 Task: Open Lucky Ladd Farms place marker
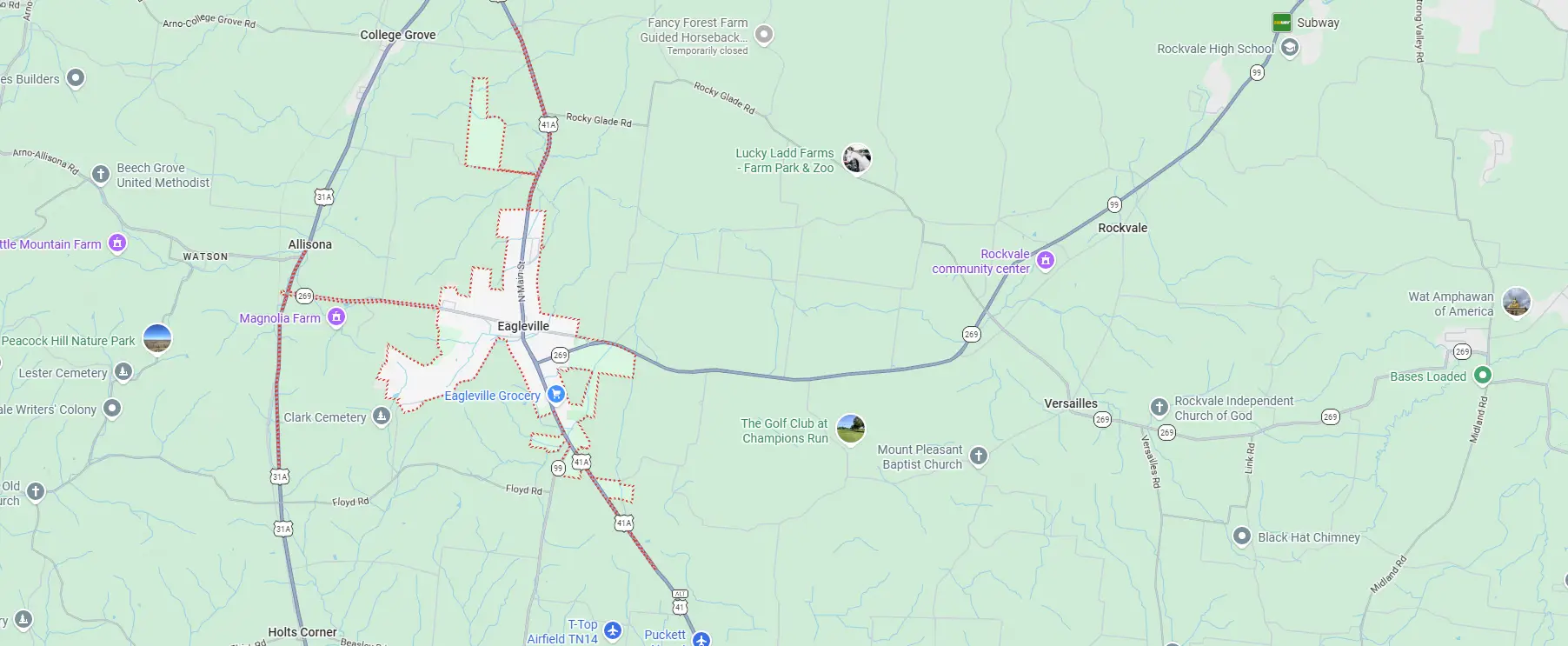[x=856, y=159]
